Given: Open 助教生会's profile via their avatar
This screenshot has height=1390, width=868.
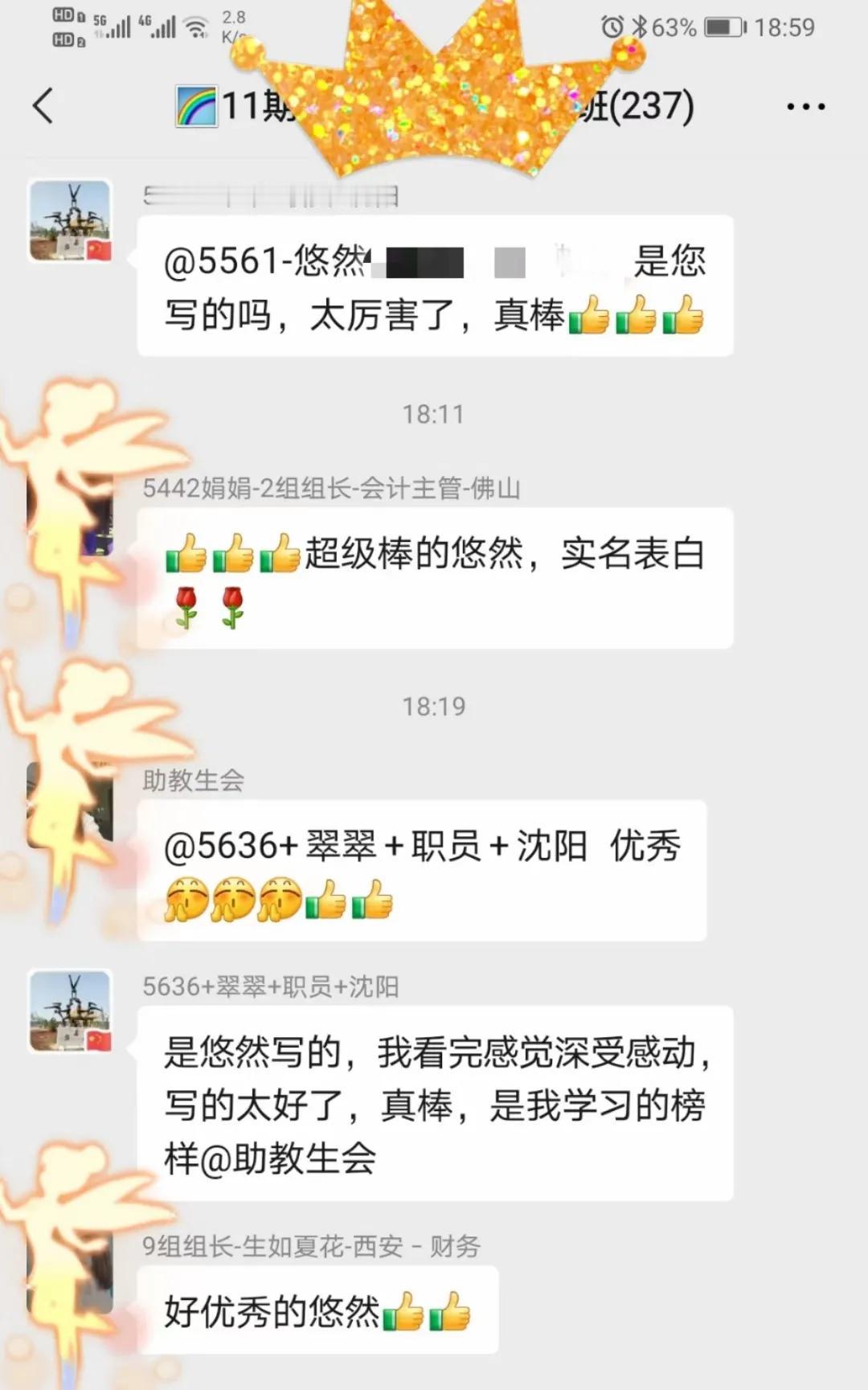Looking at the screenshot, I should [71, 804].
